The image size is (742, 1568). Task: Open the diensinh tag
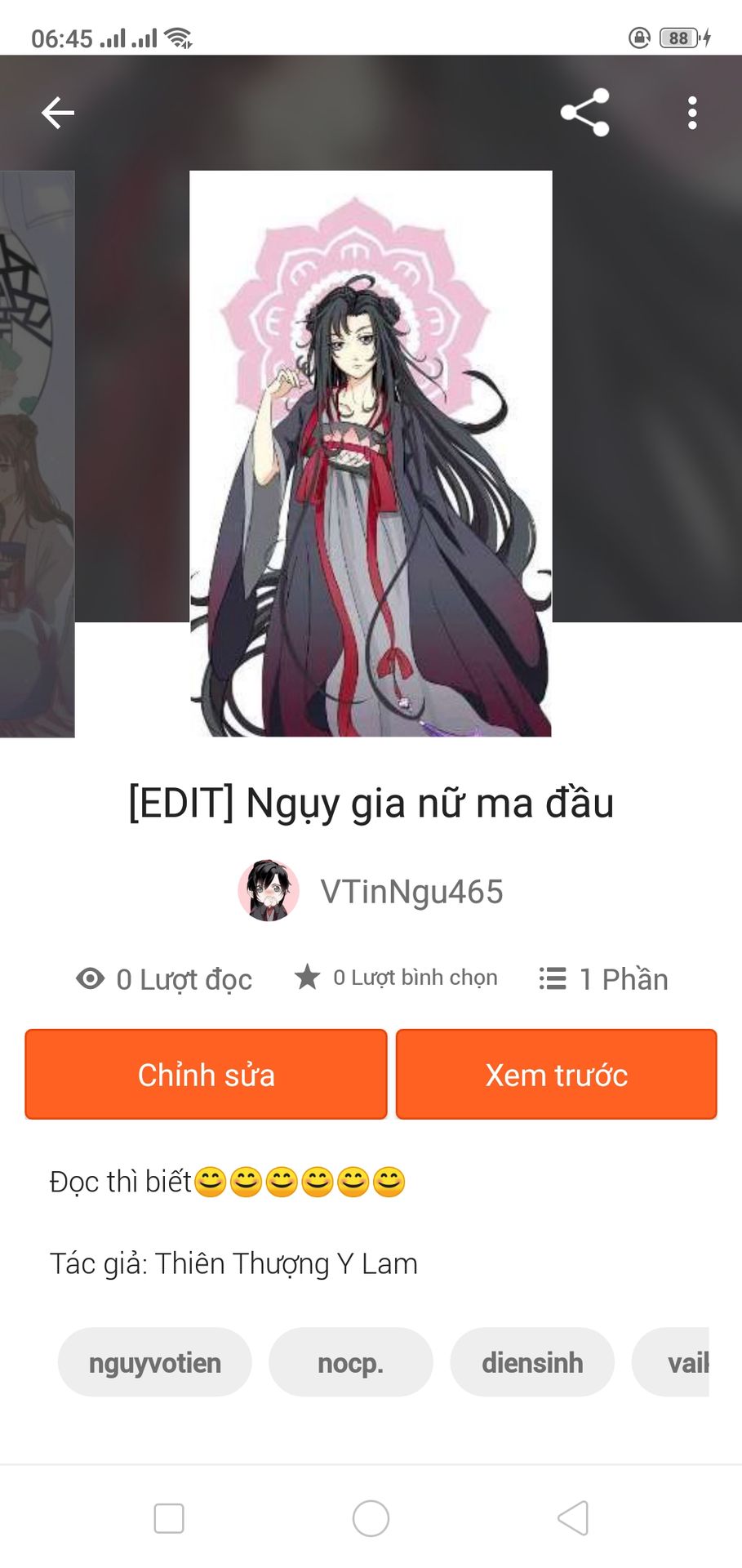pos(532,1362)
